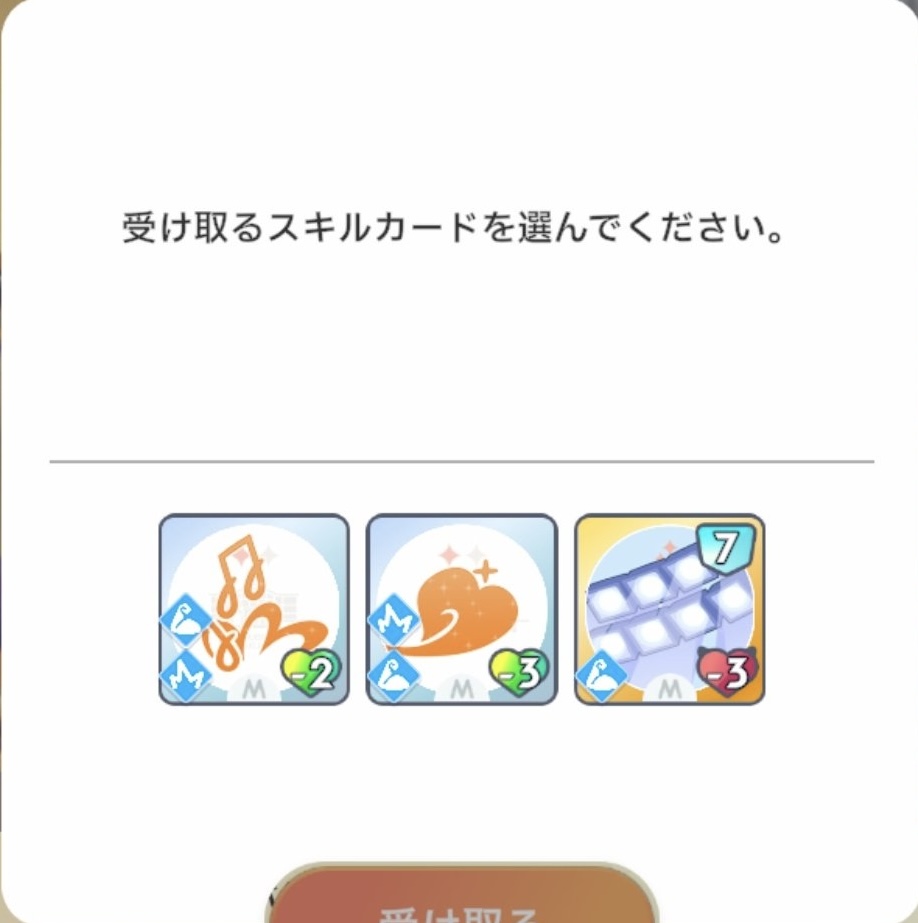The width and height of the screenshot is (918, 923).
Task: Select the orange heart skill card
Action: pos(462,609)
